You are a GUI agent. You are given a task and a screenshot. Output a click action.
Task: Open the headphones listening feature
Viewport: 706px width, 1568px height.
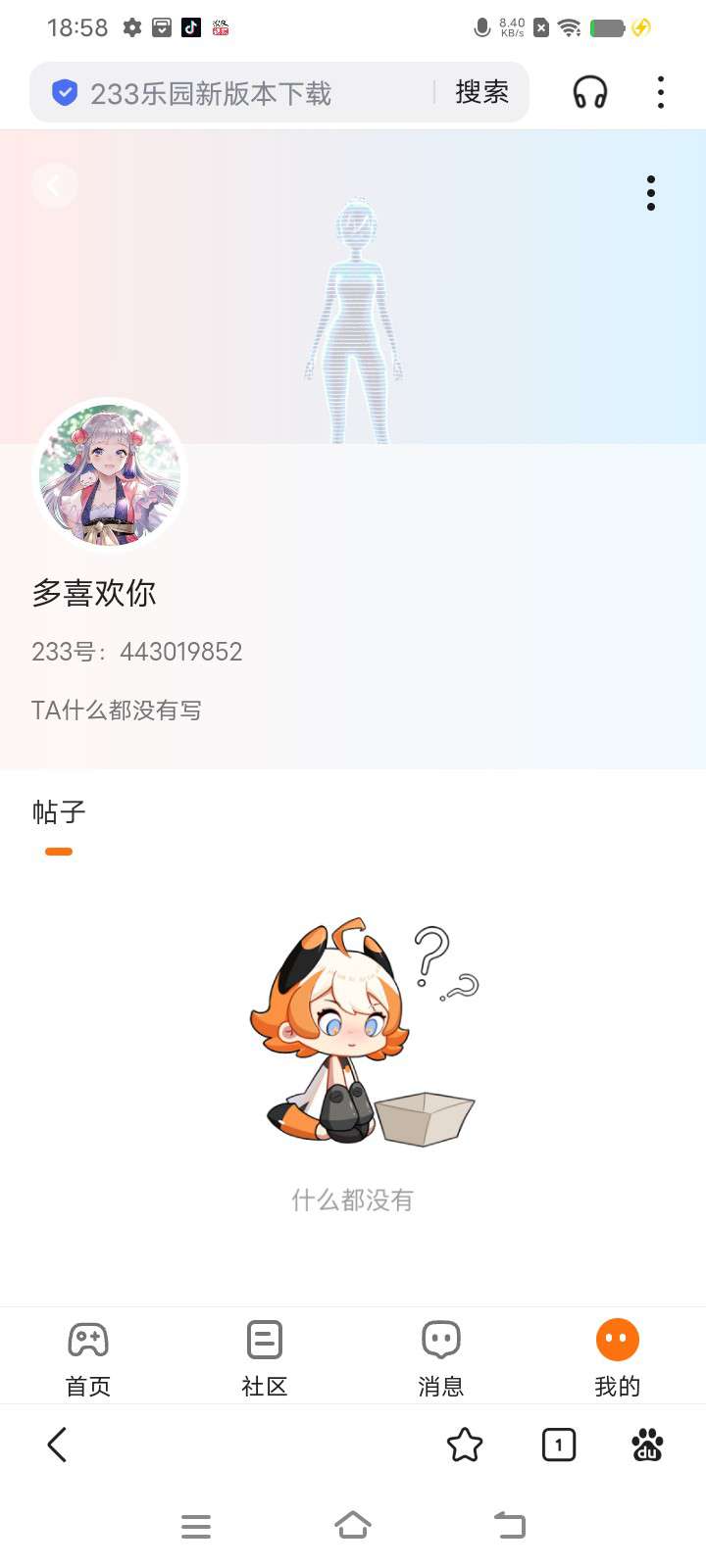tap(589, 93)
